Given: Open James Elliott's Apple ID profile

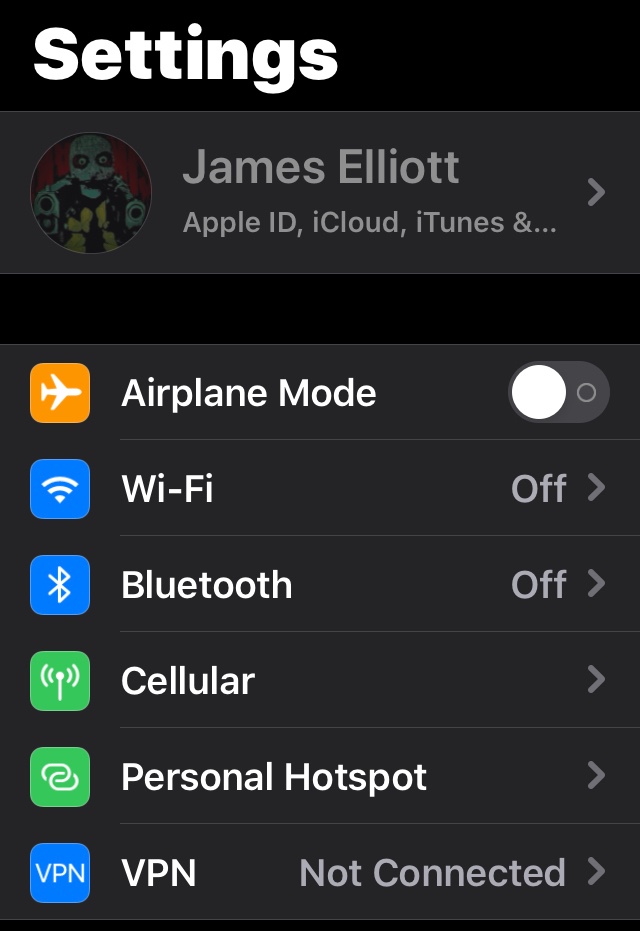Looking at the screenshot, I should tap(320, 192).
